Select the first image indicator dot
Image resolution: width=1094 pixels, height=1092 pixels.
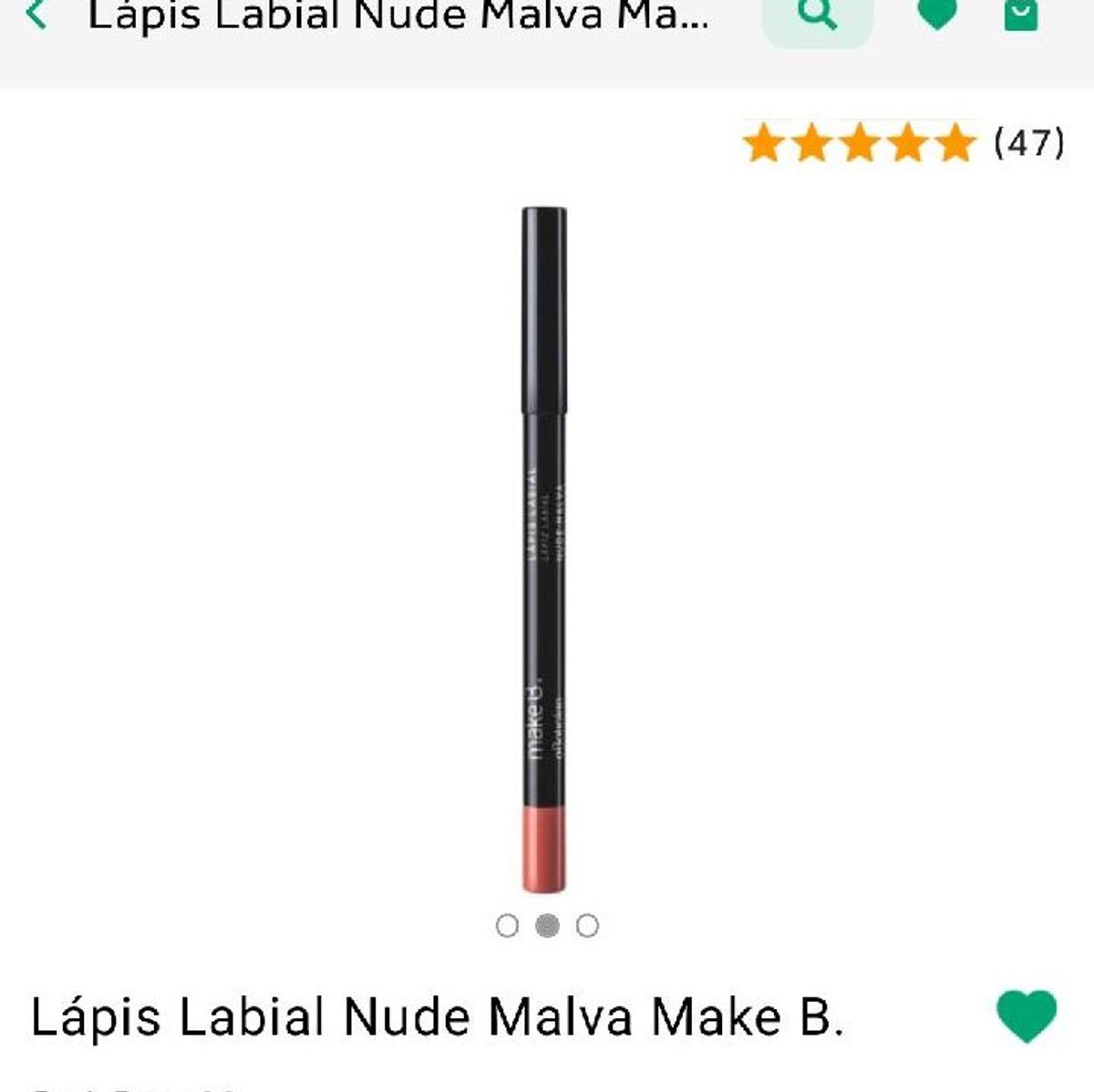point(507,926)
